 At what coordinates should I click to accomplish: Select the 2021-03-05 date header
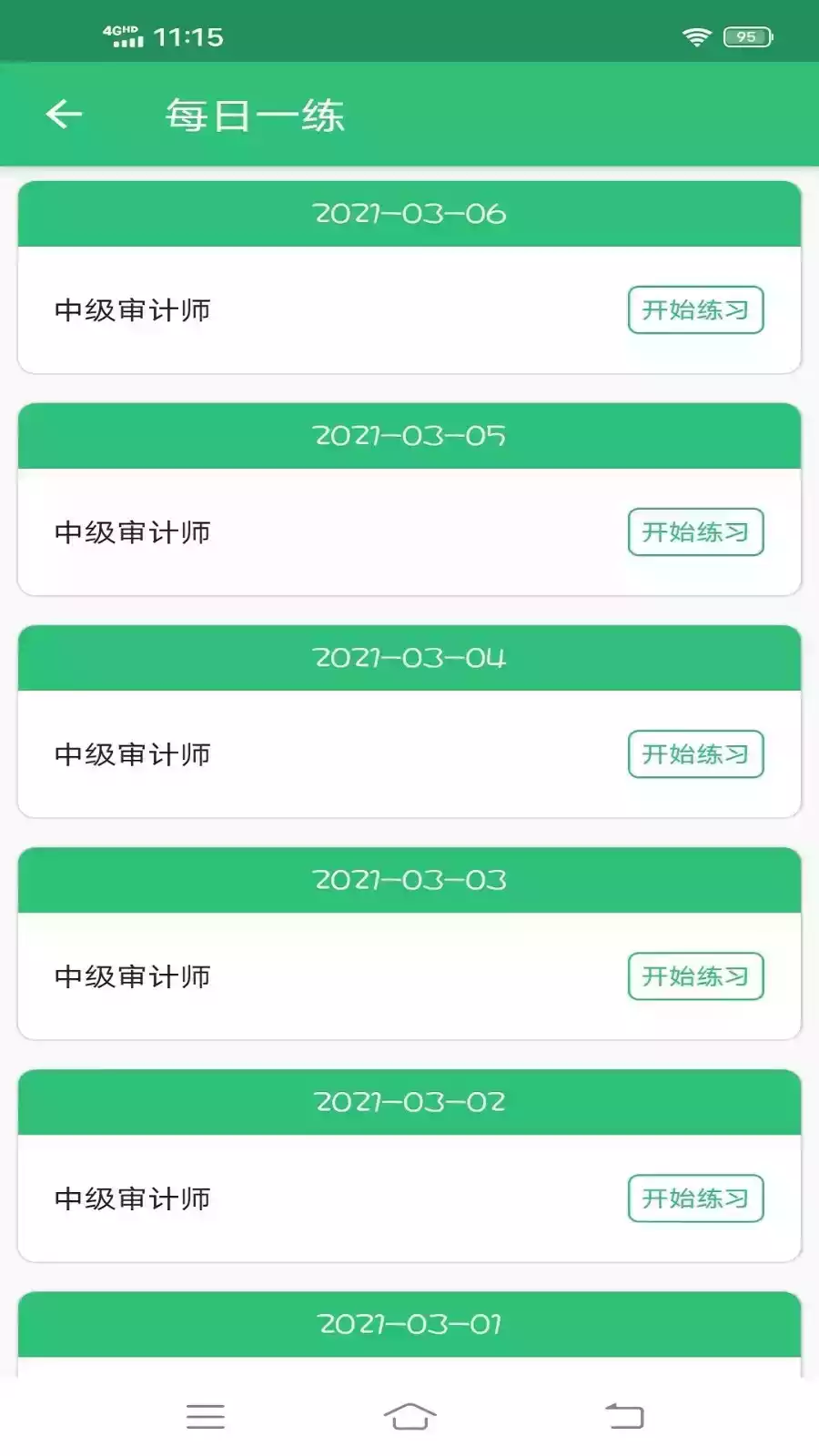[409, 435]
